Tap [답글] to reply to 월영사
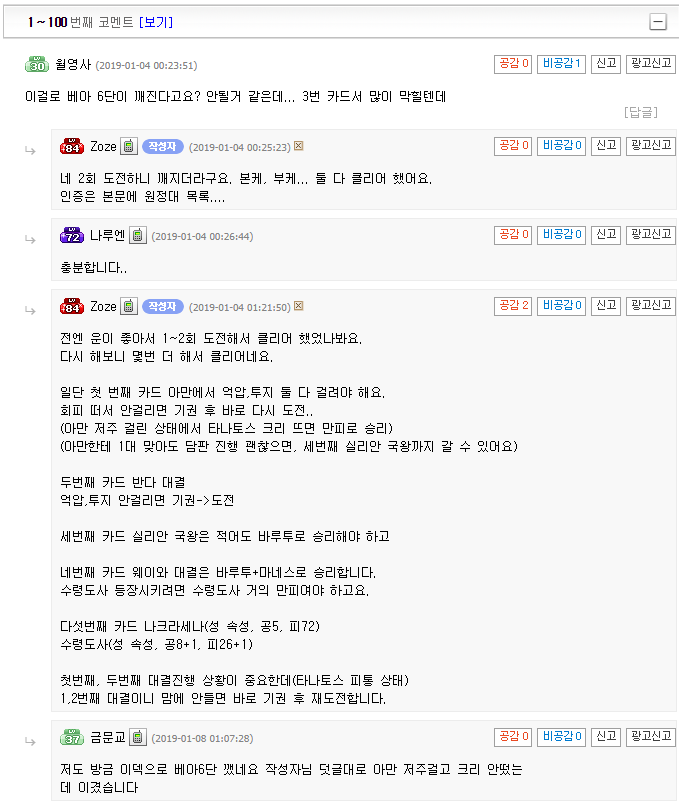Image resolution: width=679 pixels, height=808 pixels. [641, 112]
